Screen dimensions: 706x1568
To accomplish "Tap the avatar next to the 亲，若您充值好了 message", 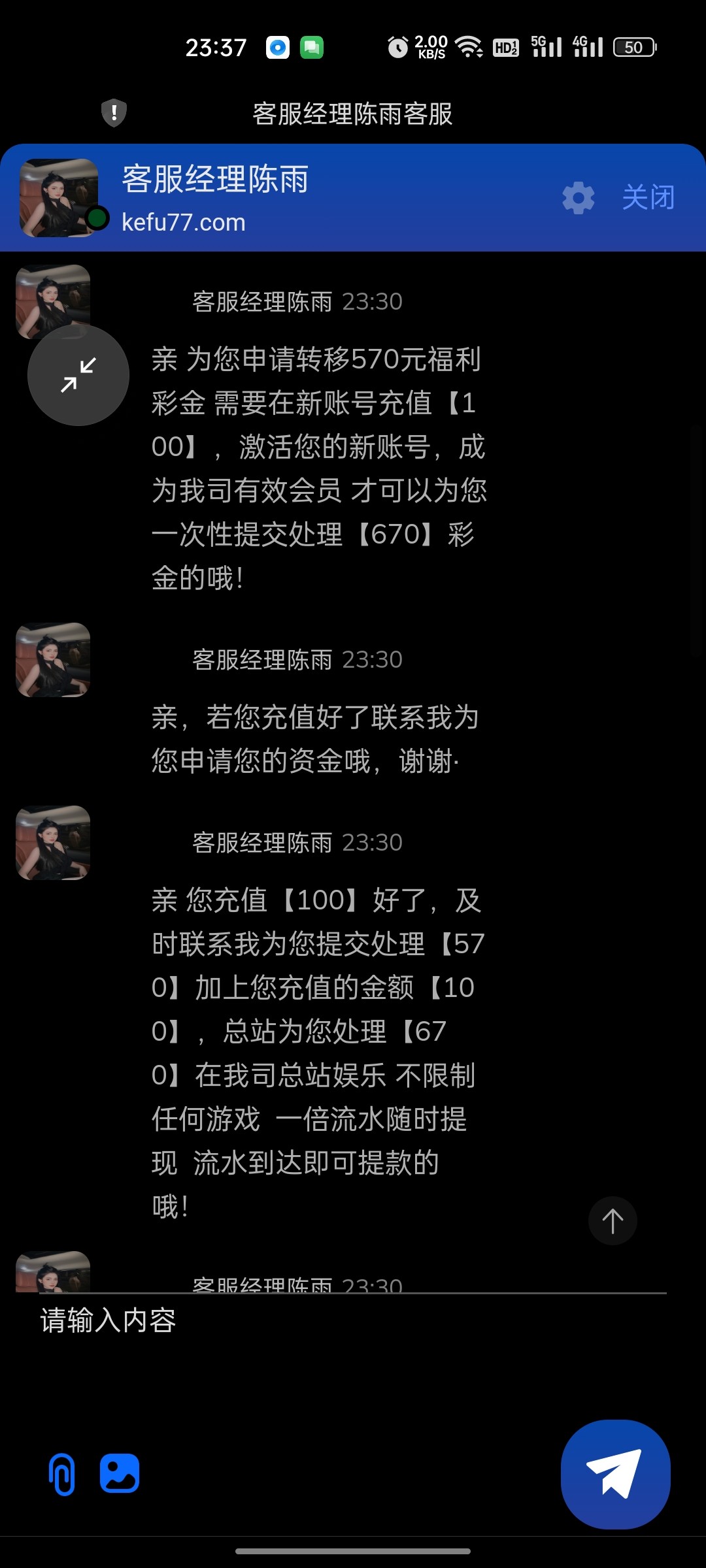I will pos(52,659).
